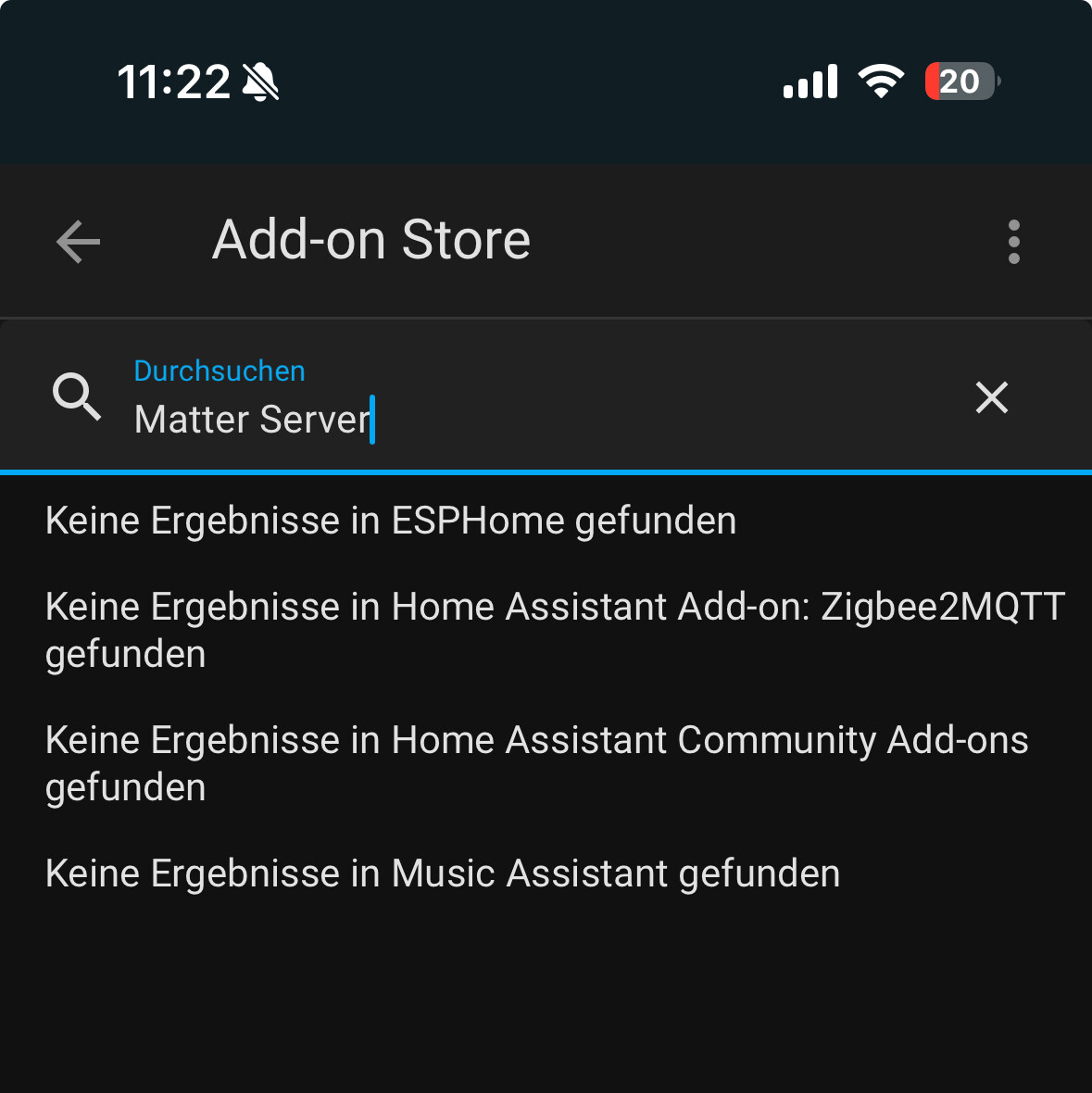Open the three-dot overflow menu
The image size is (1092, 1093).
[x=1013, y=242]
